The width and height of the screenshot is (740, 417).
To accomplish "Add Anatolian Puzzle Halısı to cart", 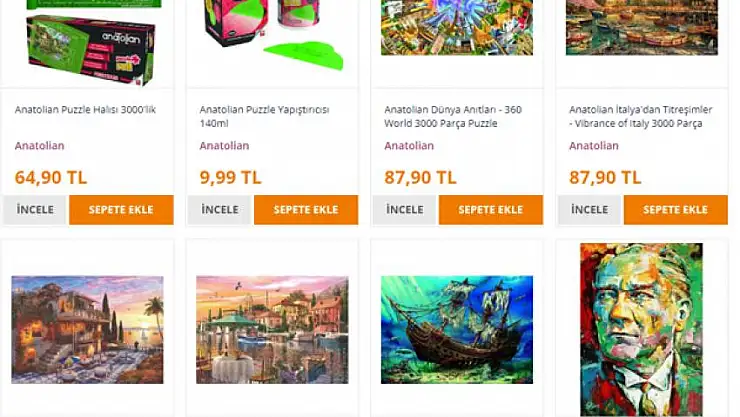I will tap(121, 210).
